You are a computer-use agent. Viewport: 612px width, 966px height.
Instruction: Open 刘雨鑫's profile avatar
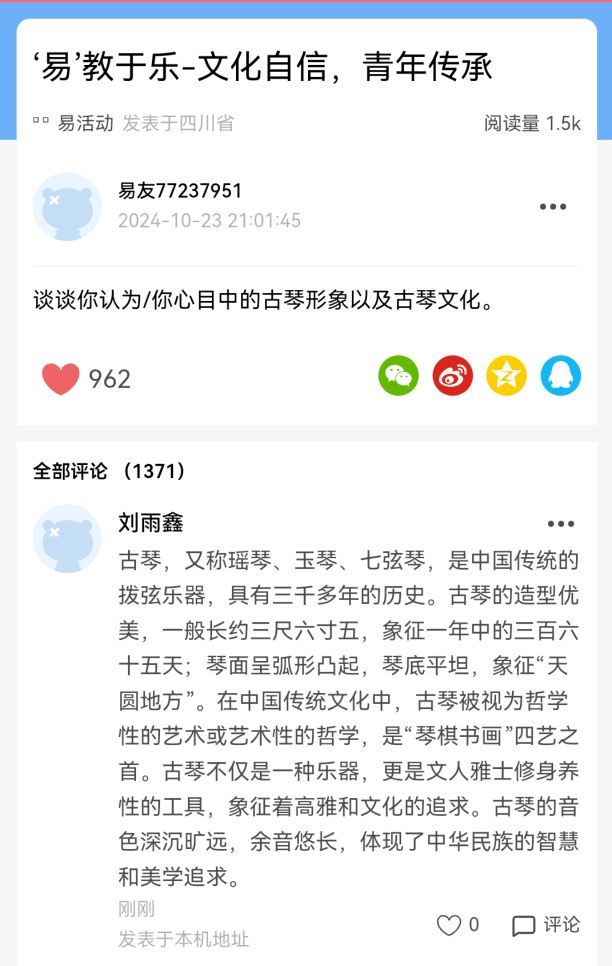coord(67,539)
